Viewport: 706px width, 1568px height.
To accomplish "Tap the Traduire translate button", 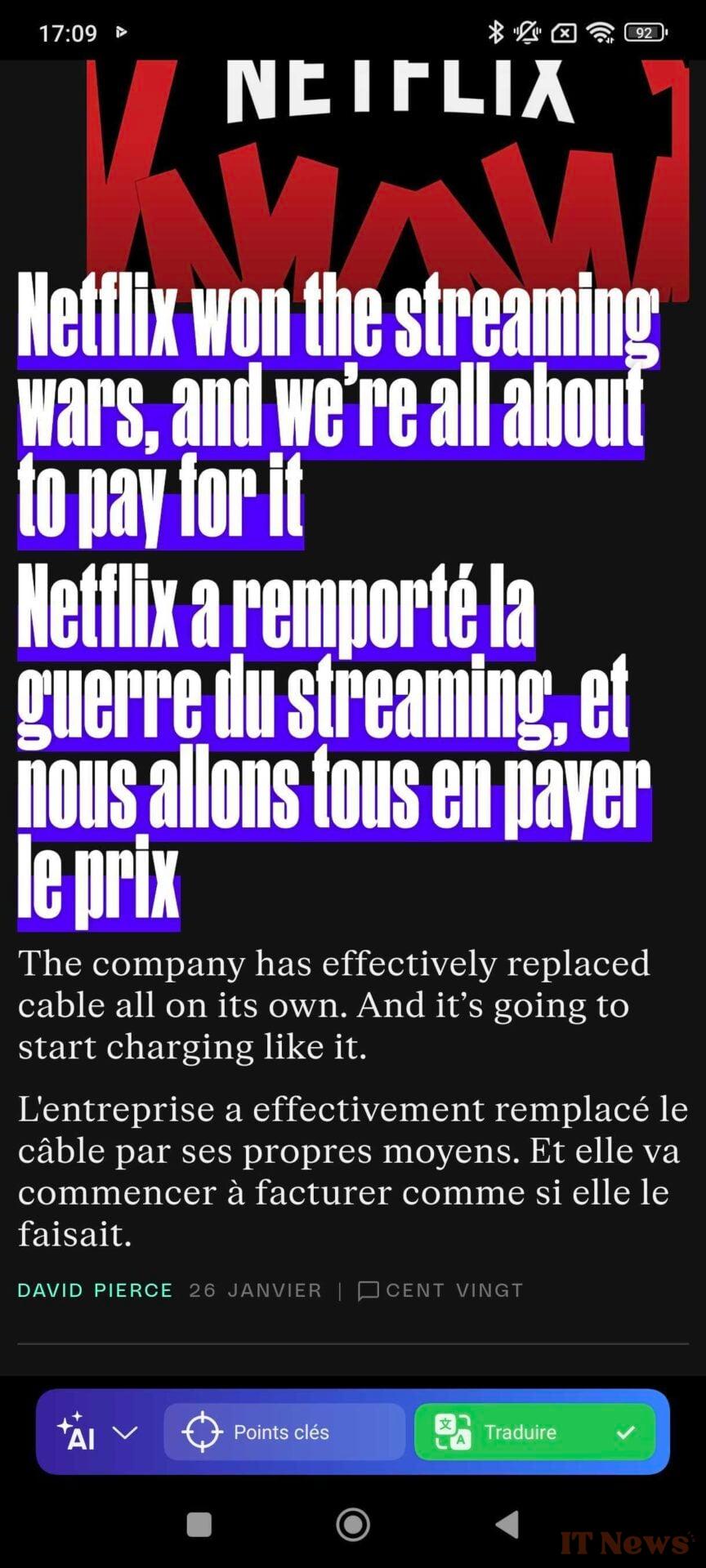I will coord(534,1432).
